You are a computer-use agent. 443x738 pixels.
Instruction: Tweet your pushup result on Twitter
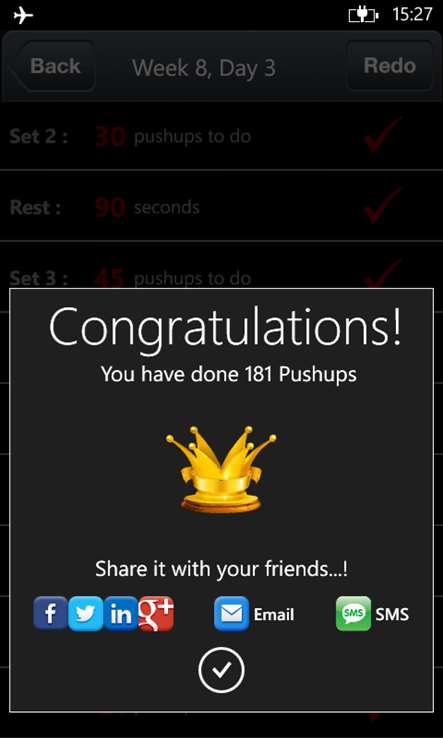point(85,613)
